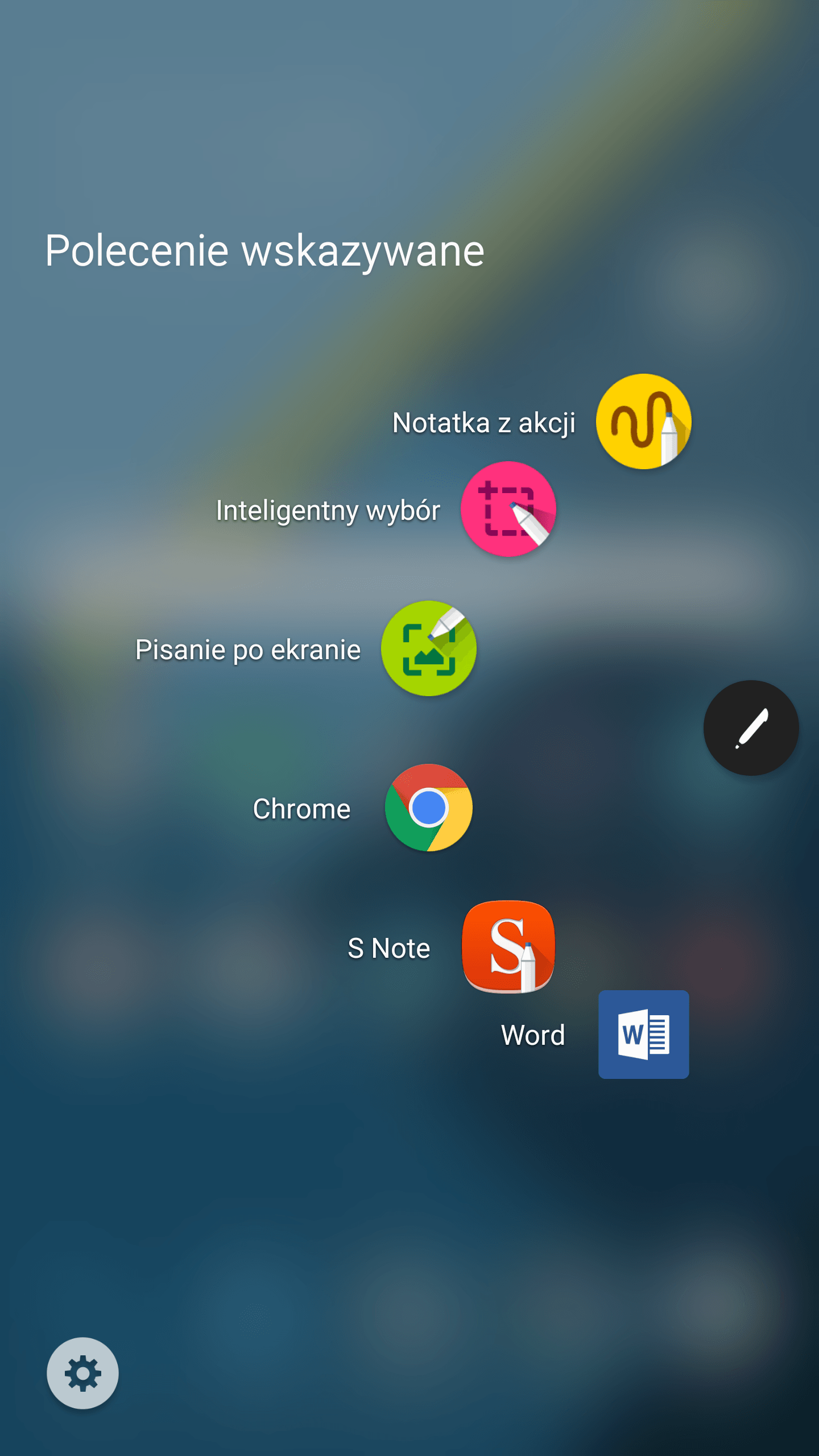Open the Word app shortcut
Screen dimensions: 819x1456
[x=643, y=1035]
